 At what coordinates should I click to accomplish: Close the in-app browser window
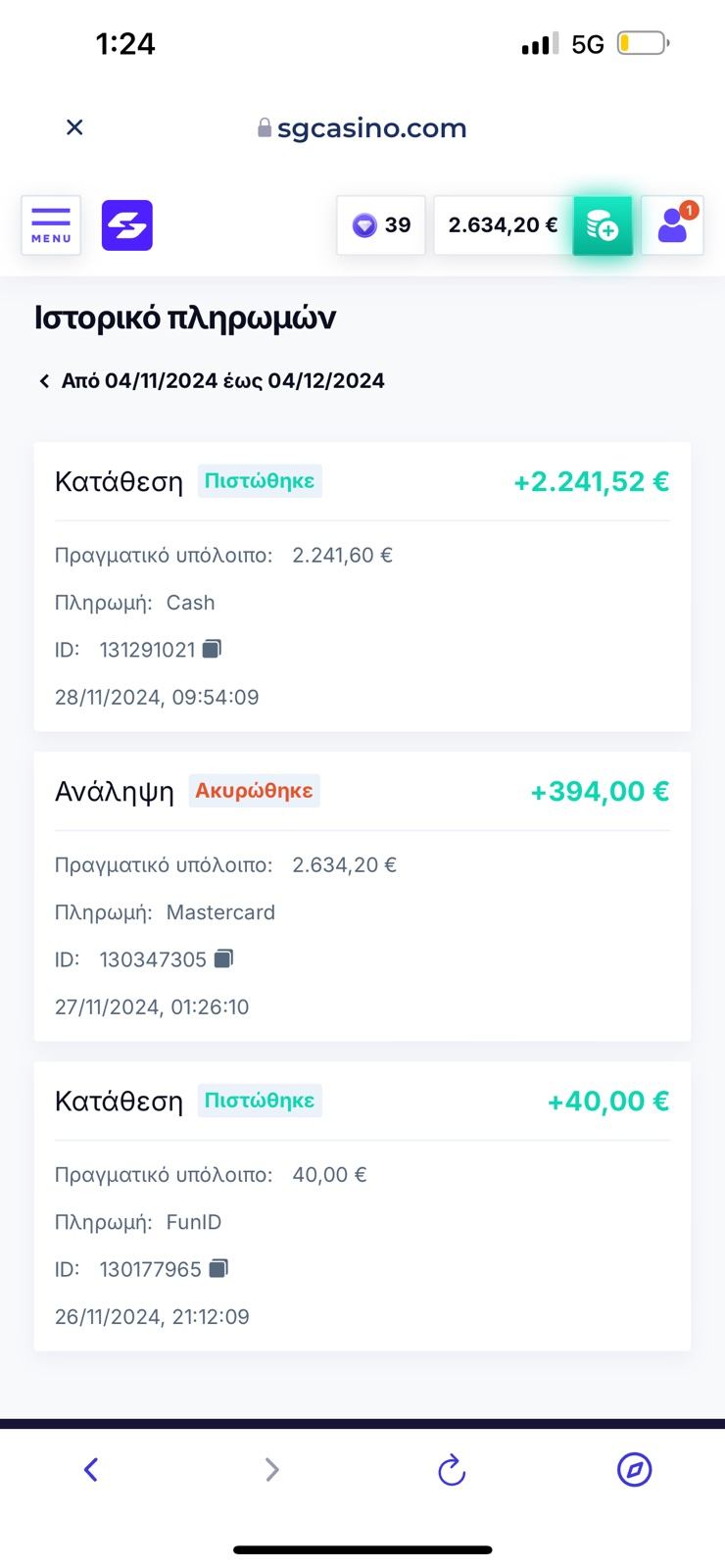click(x=74, y=127)
